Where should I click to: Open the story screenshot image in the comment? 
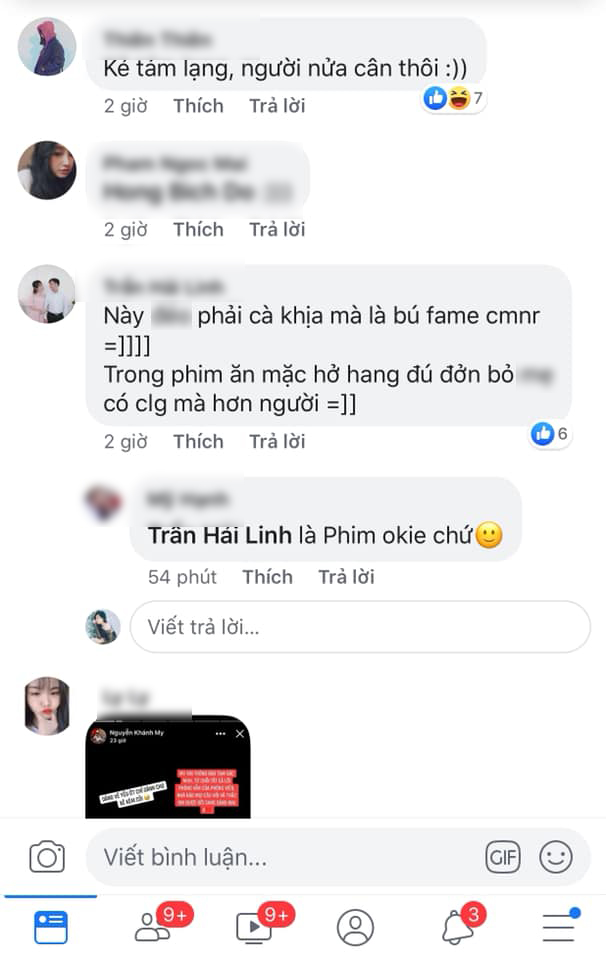click(x=168, y=767)
